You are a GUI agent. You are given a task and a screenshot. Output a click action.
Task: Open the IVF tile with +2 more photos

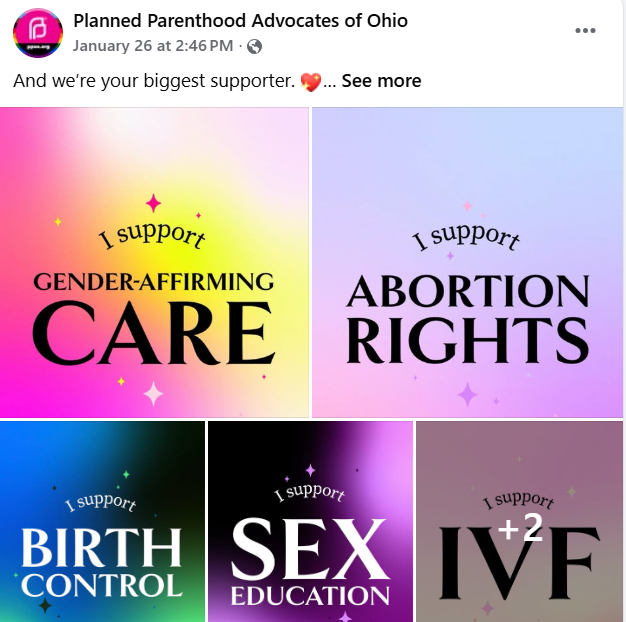pyautogui.click(x=519, y=521)
